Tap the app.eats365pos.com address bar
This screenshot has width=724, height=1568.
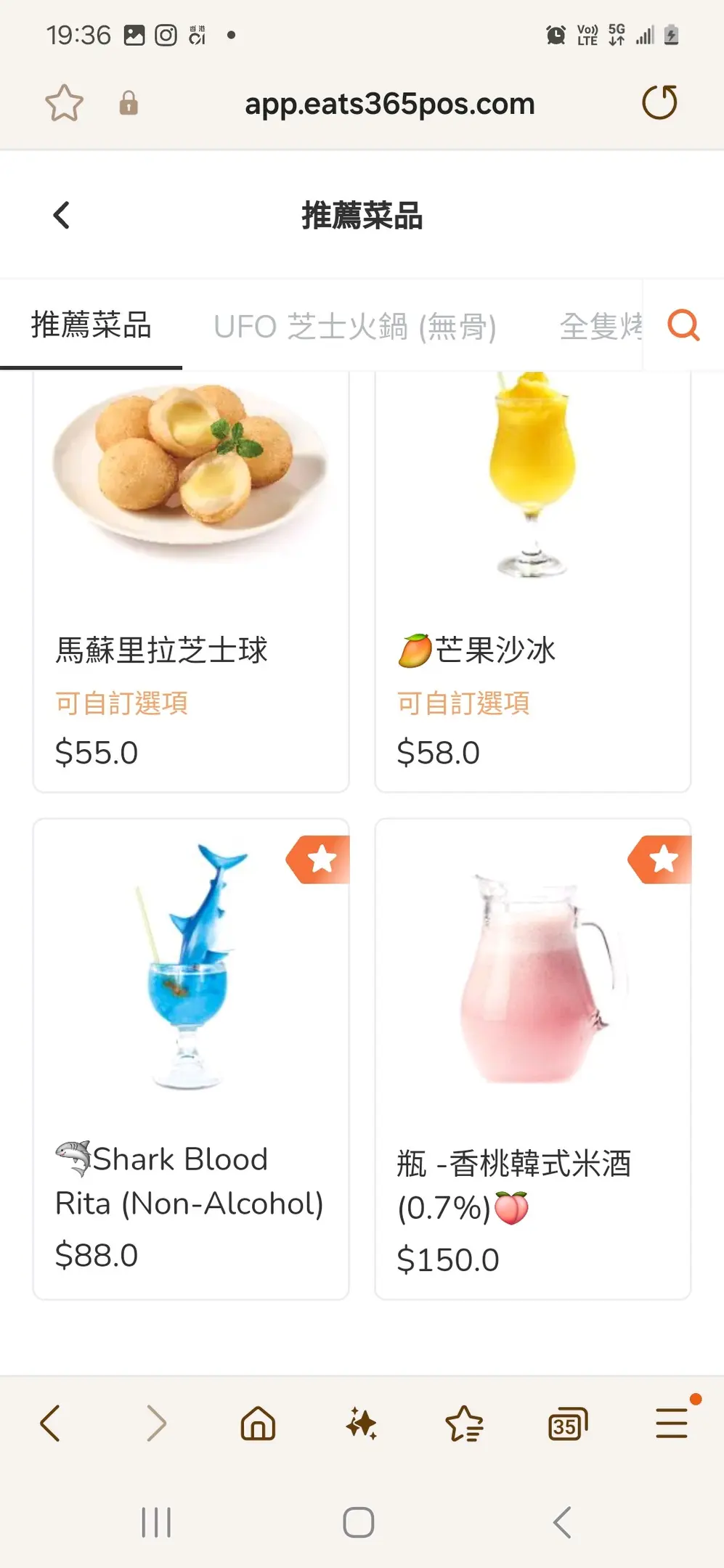pyautogui.click(x=389, y=104)
